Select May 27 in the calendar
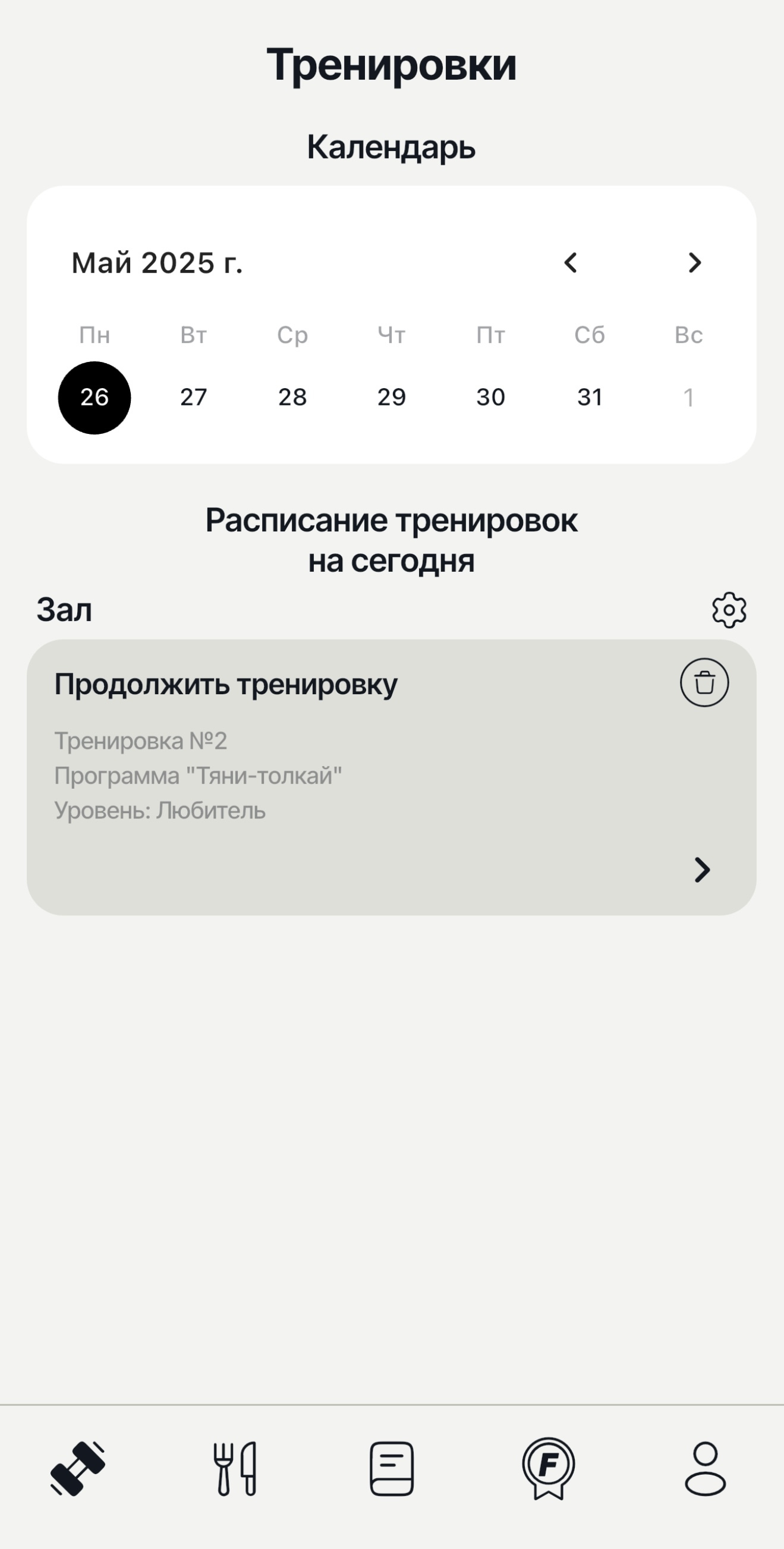784x1549 pixels. pyautogui.click(x=194, y=398)
